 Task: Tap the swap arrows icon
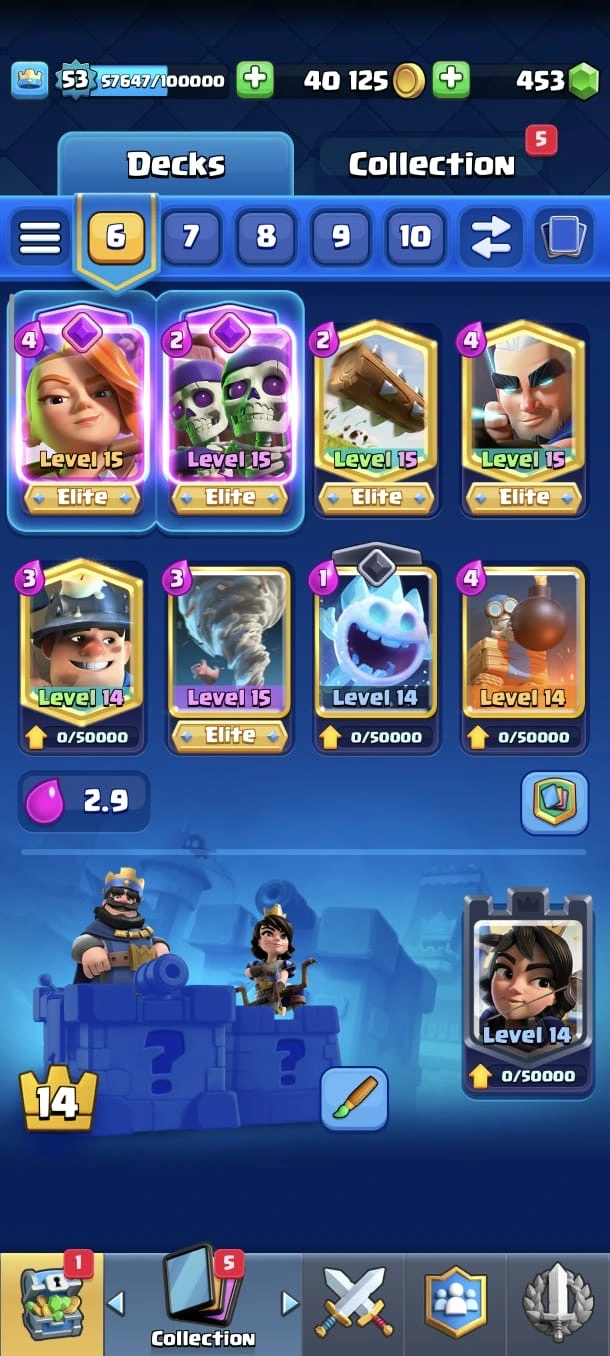point(490,237)
